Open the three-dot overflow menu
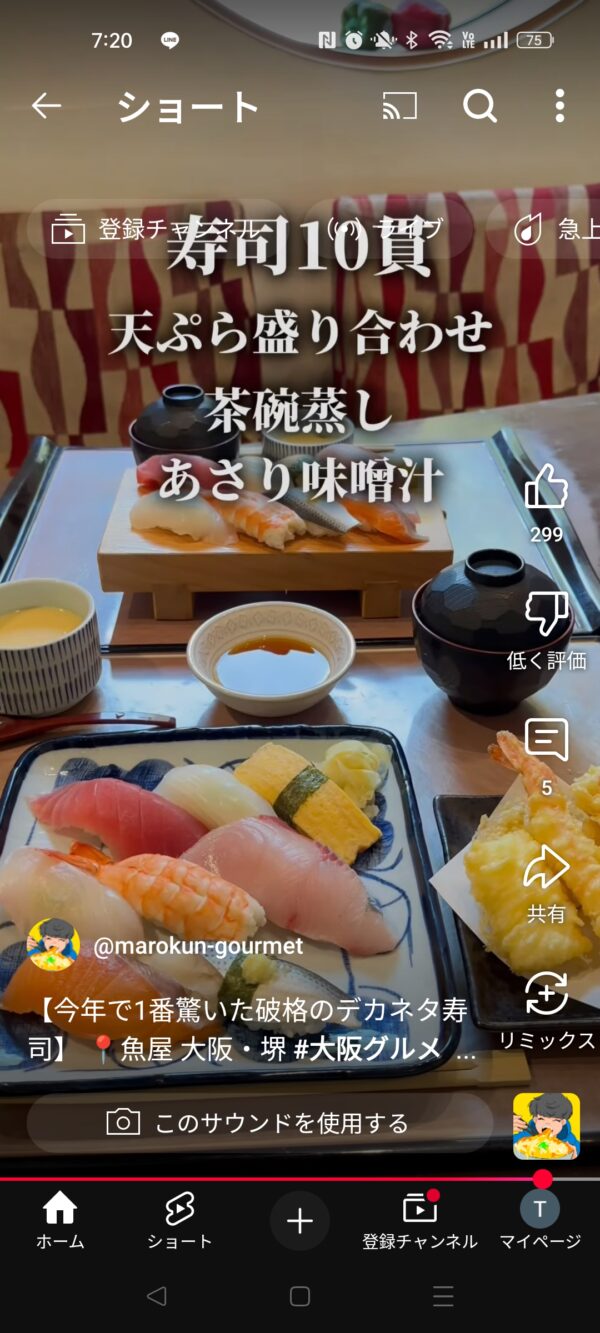600x1333 pixels. pyautogui.click(x=559, y=106)
